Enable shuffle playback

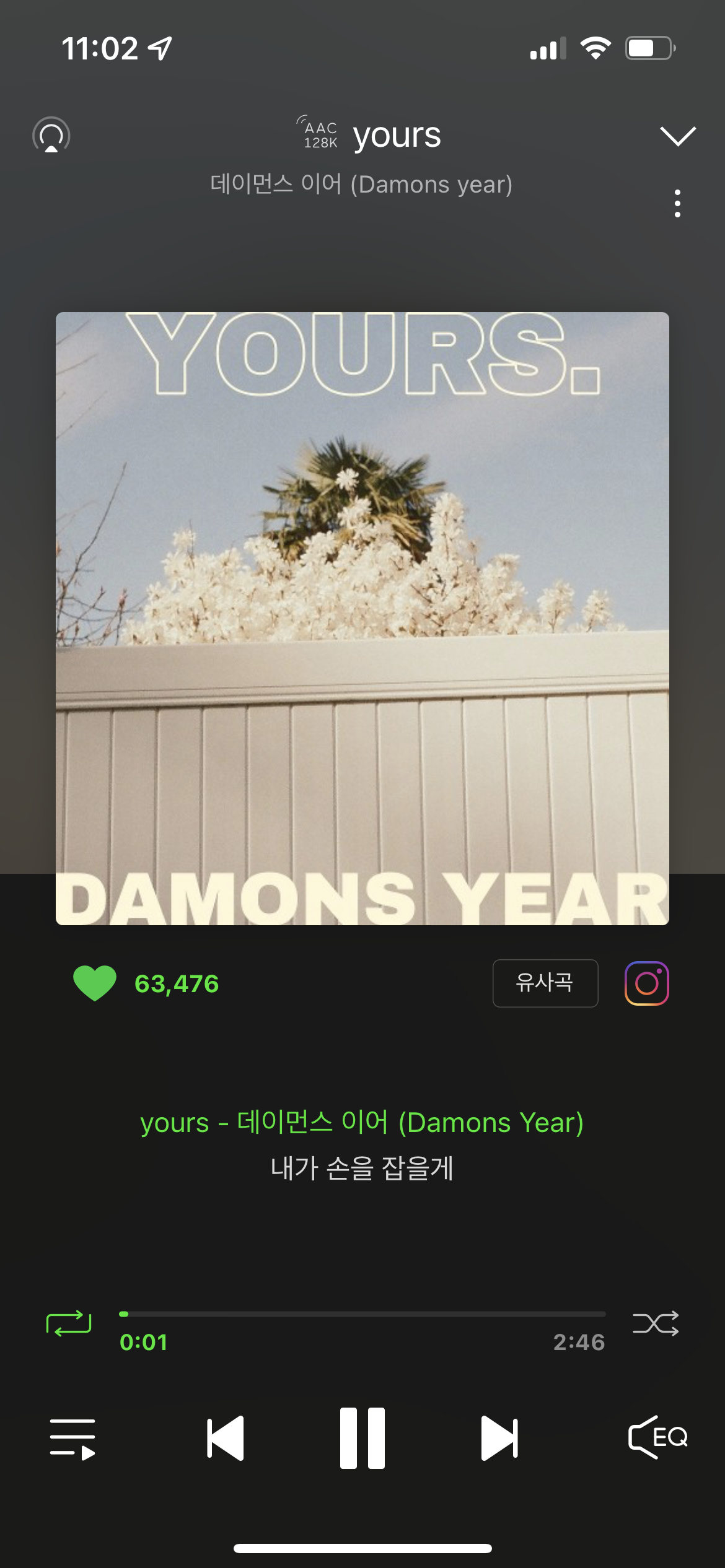(x=656, y=1323)
